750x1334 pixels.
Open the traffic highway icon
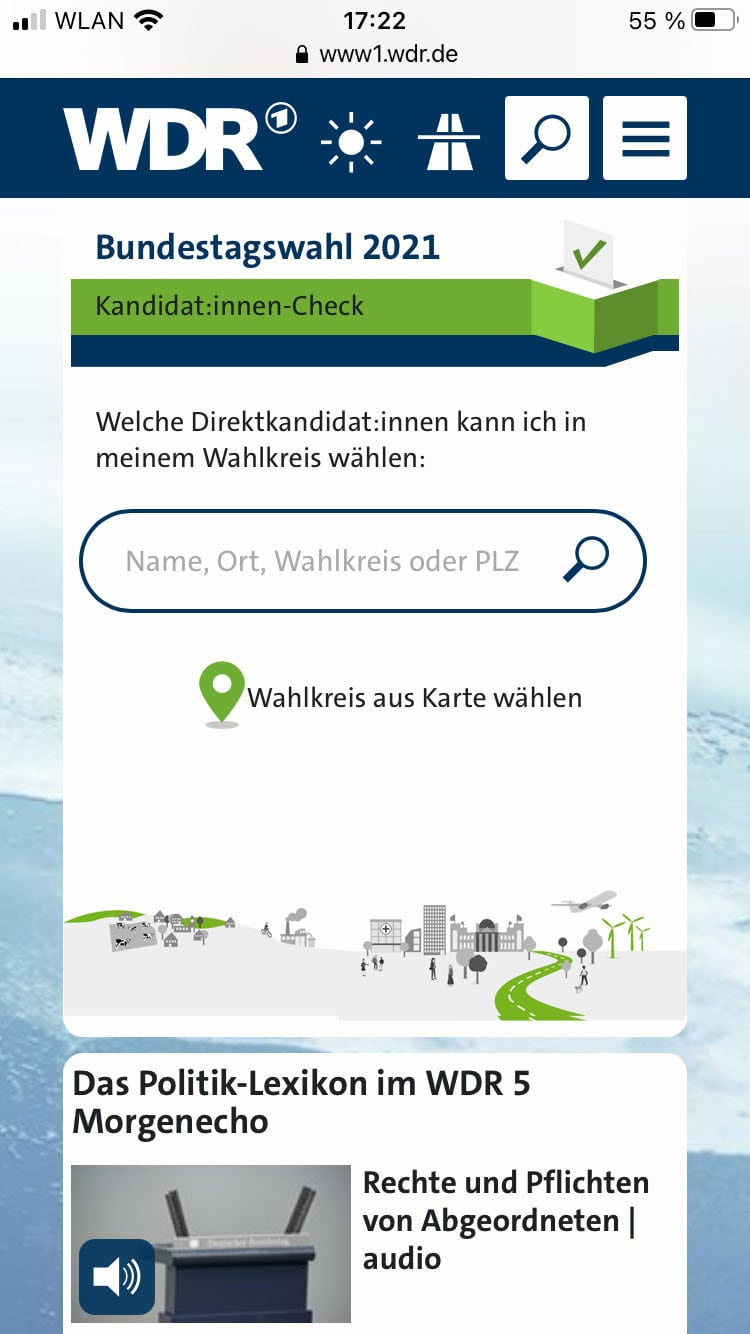(448, 140)
